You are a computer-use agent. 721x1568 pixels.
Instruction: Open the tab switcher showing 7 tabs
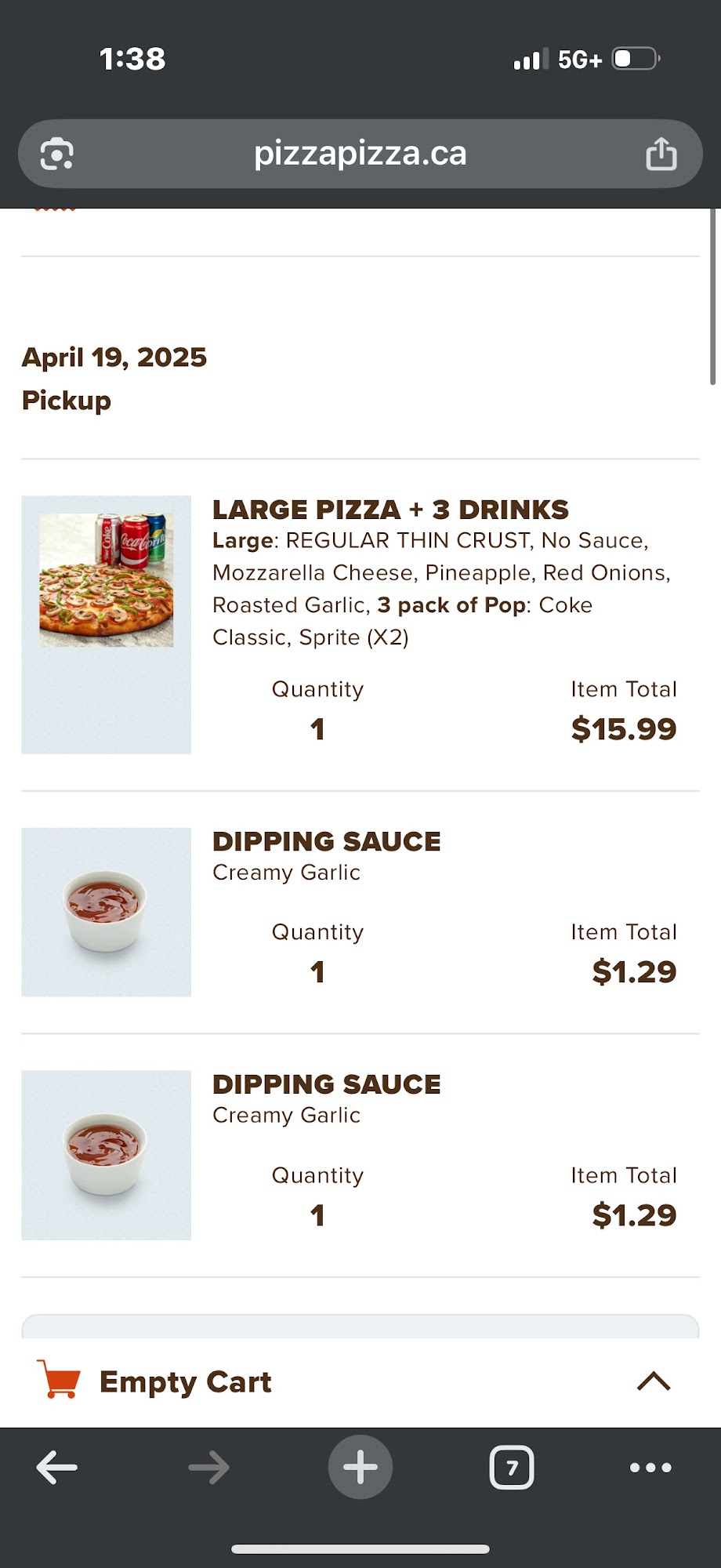click(512, 1467)
